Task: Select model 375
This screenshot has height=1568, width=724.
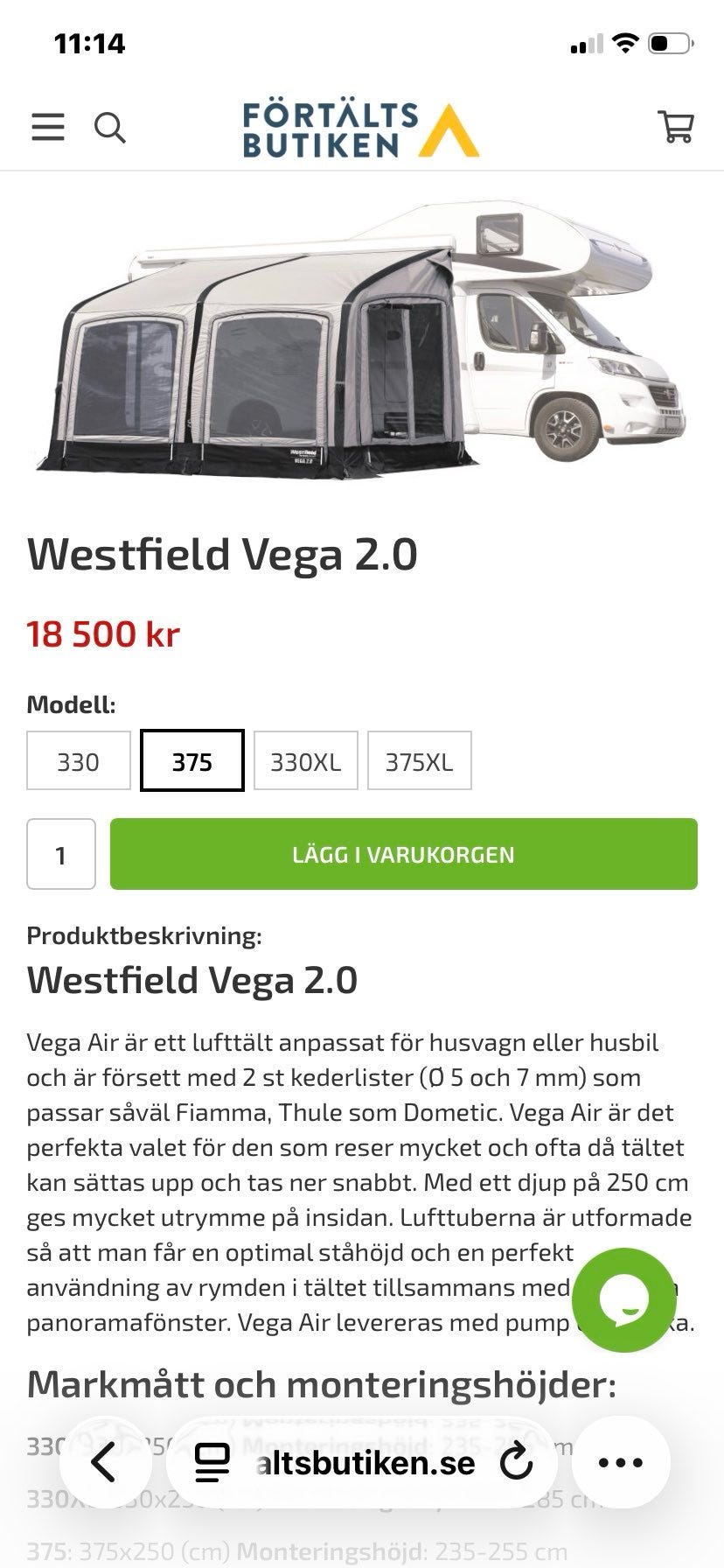Action: pyautogui.click(x=192, y=761)
